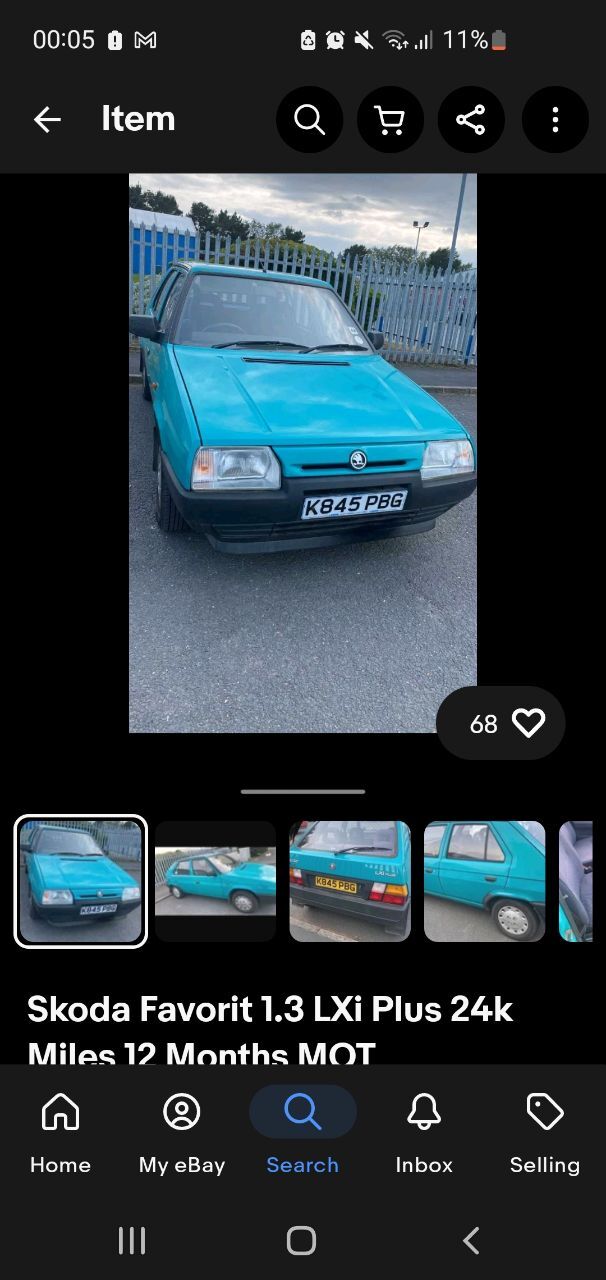This screenshot has width=606, height=1280.
Task: Open recent apps from the navigation bar
Action: [132, 1241]
